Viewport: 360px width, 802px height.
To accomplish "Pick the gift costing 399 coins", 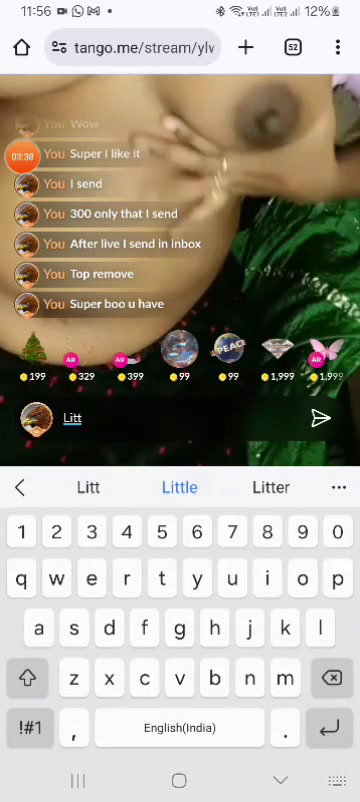I will 130,357.
